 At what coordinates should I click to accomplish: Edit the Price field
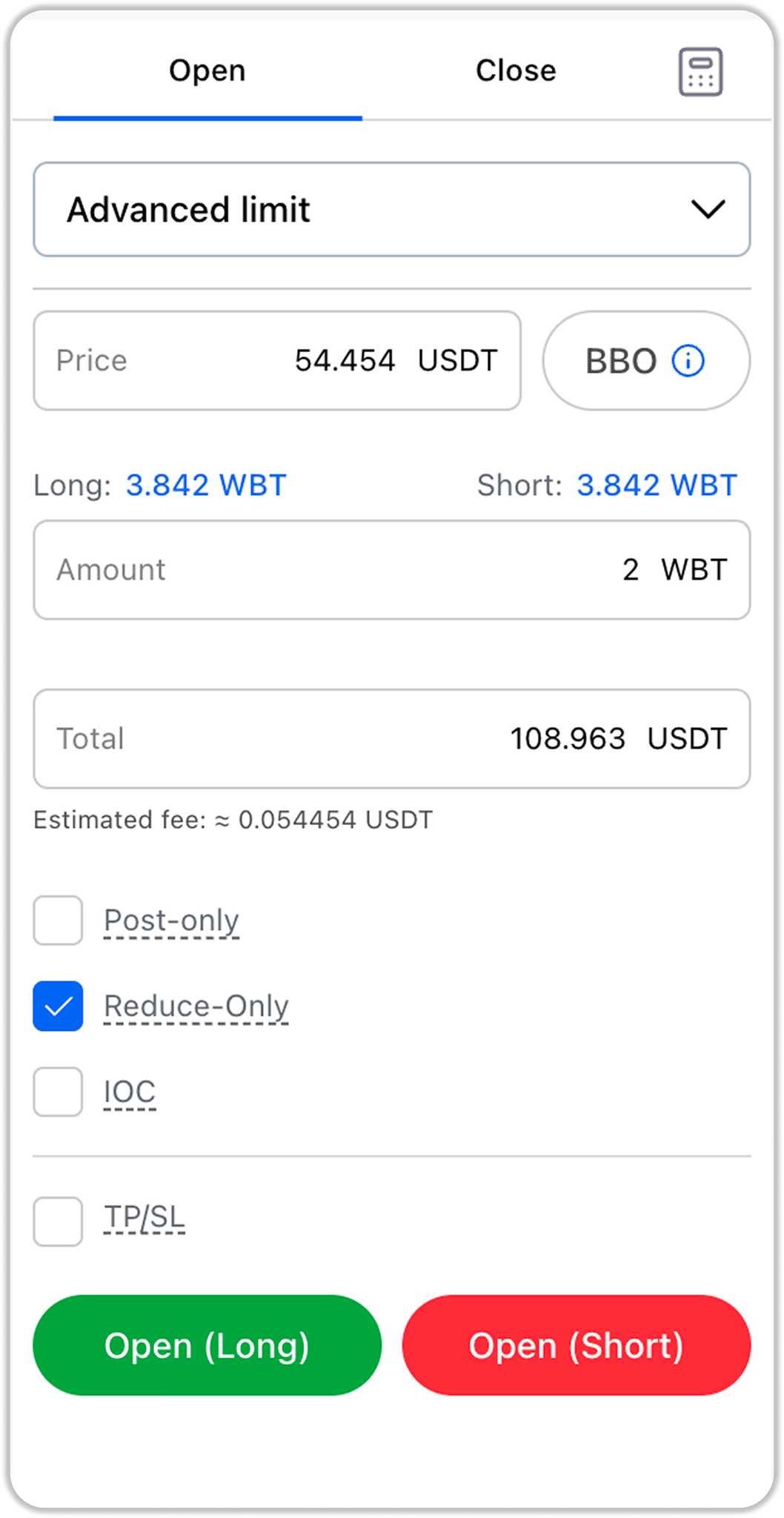277,361
